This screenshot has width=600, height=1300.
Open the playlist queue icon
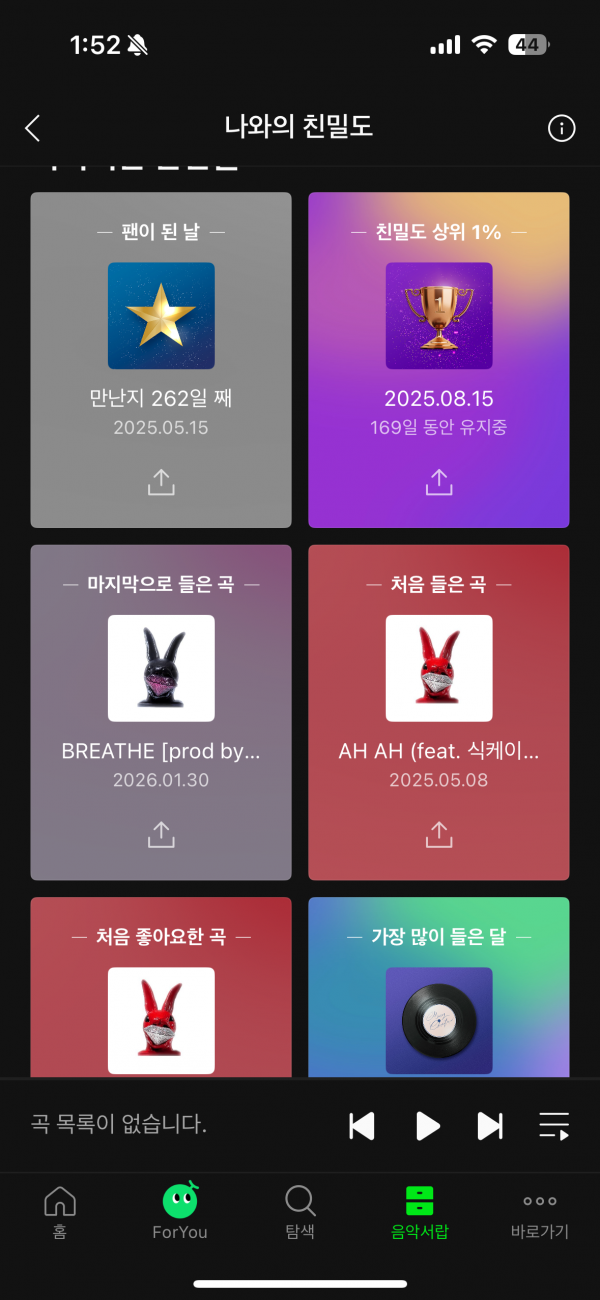(554, 1126)
